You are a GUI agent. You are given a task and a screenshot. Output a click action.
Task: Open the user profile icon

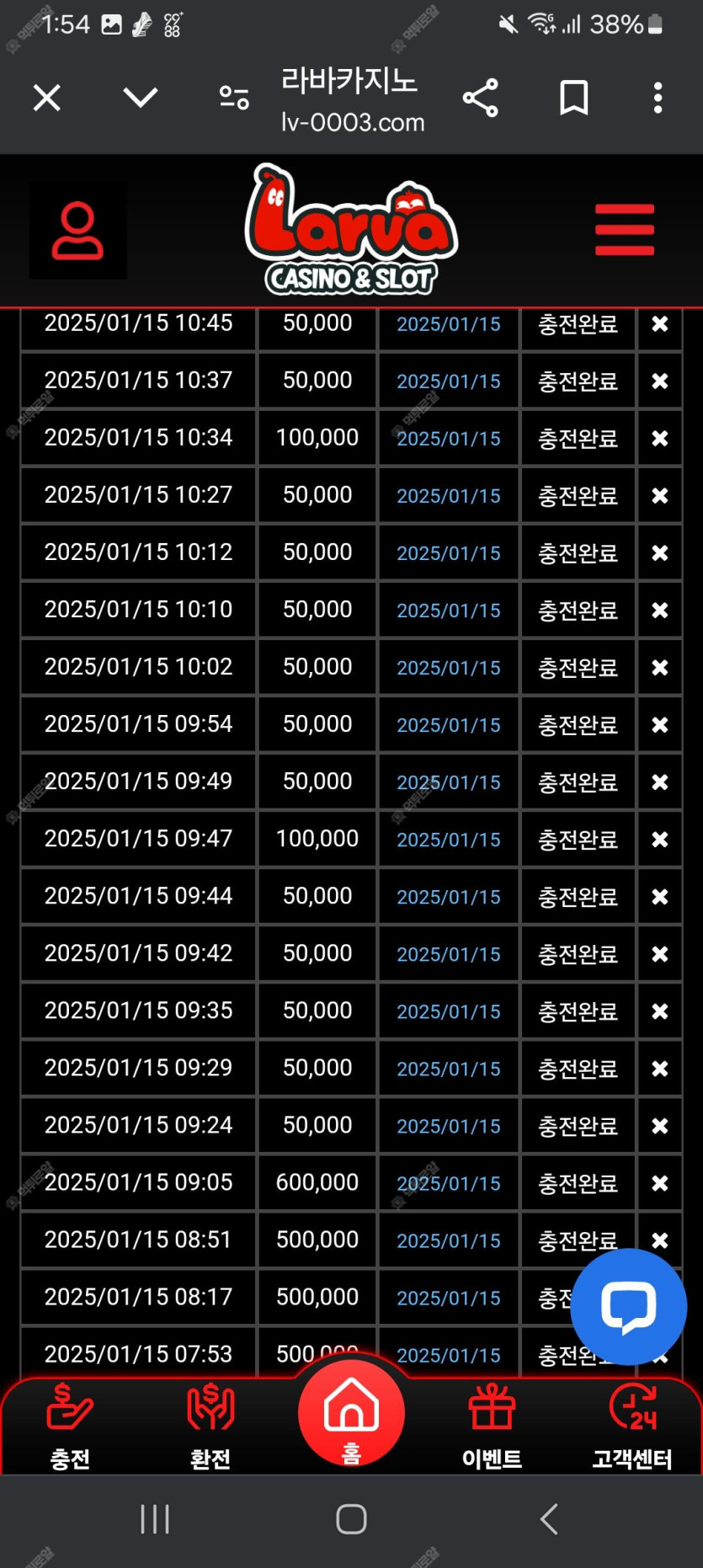point(77,230)
